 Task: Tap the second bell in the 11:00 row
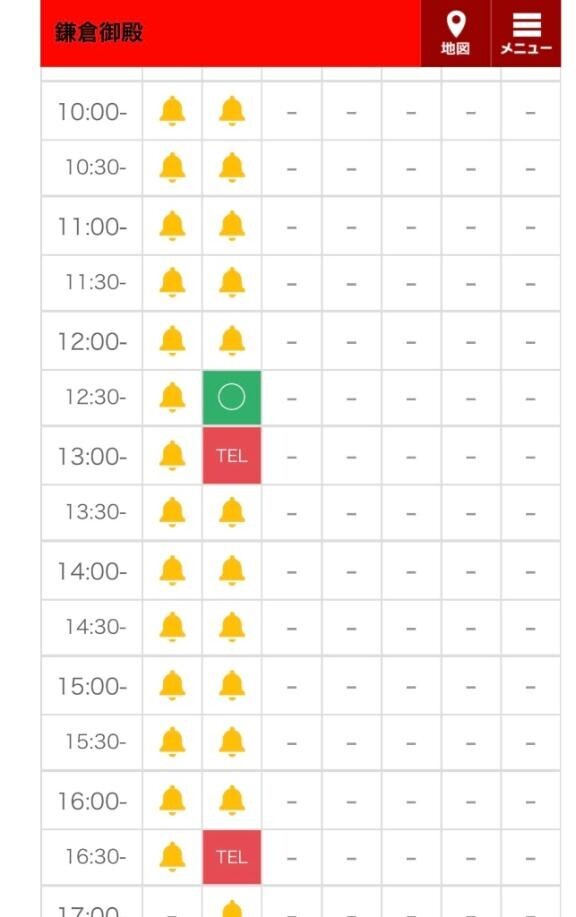tap(232, 226)
